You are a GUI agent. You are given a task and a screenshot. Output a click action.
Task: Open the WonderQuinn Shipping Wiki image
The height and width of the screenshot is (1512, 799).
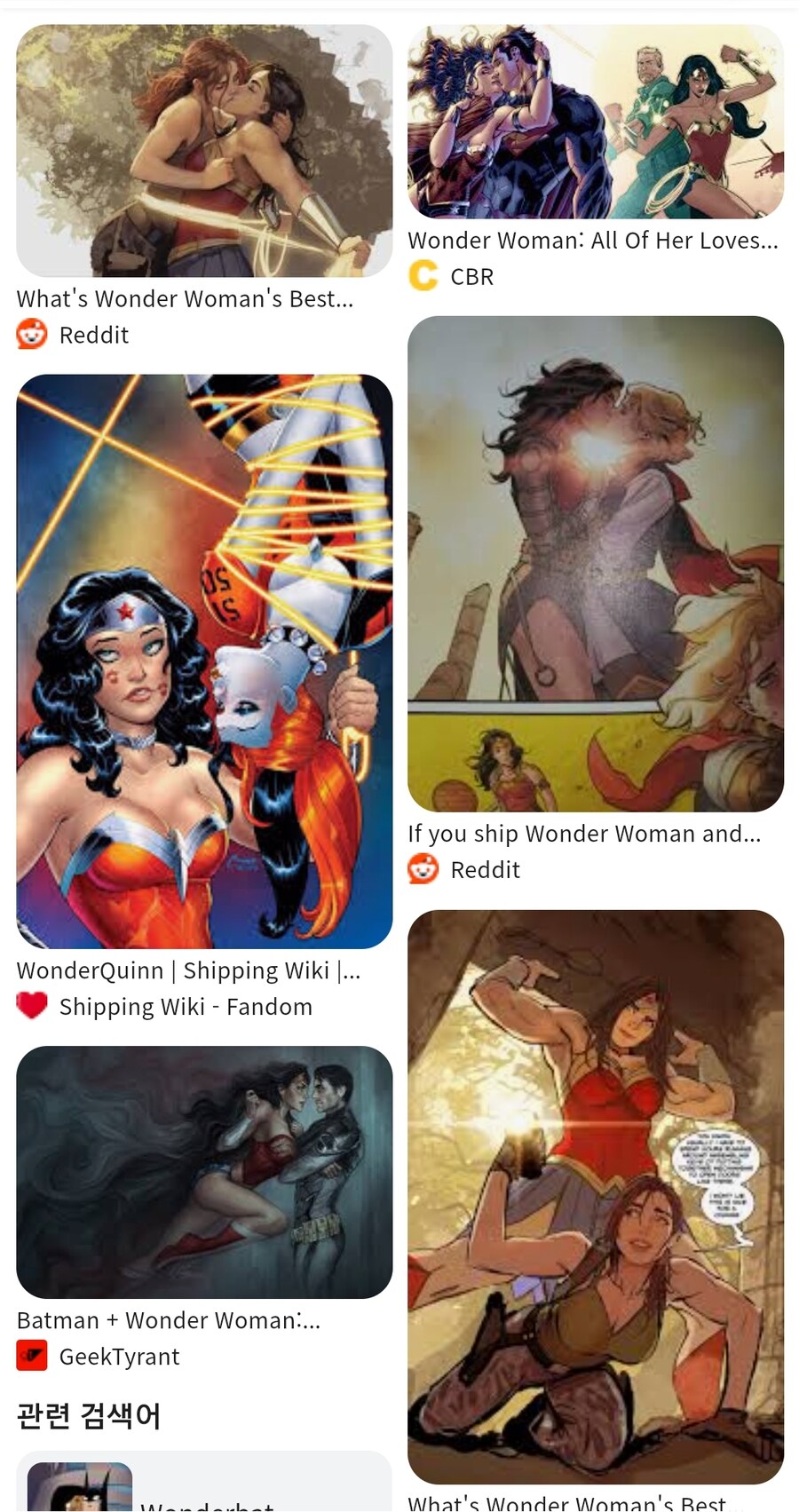(204, 661)
